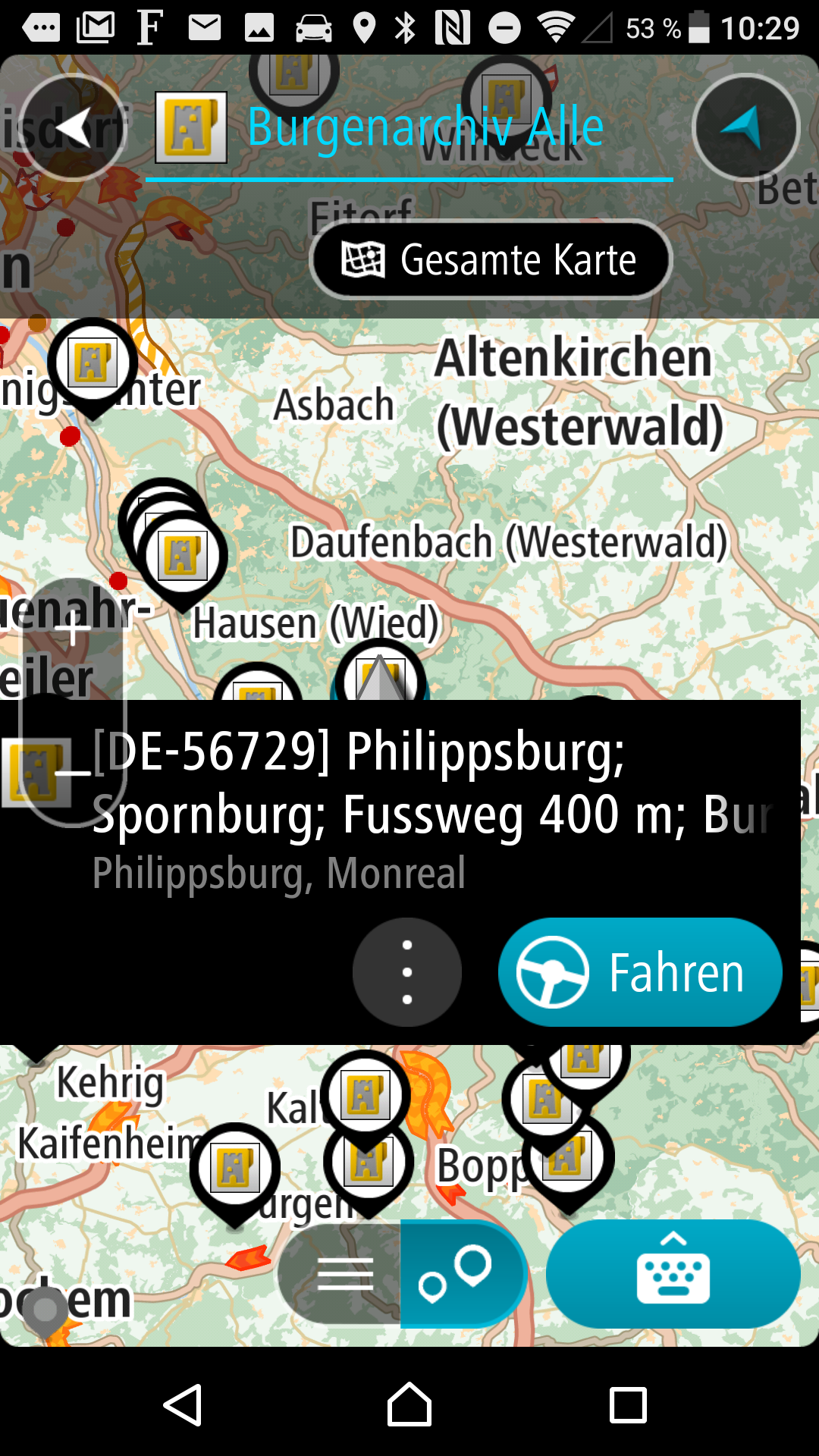Tap the Burgenarchiv Alle search field
This screenshot has width=819, height=1456.
click(425, 127)
